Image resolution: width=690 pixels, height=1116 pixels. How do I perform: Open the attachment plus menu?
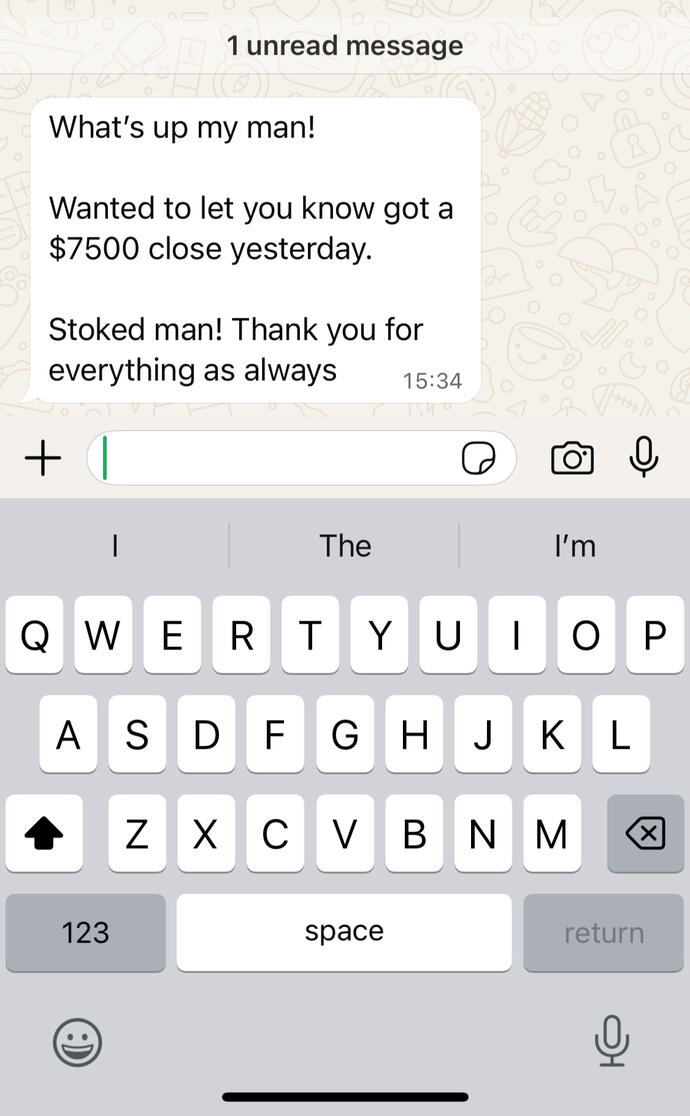tap(42, 459)
